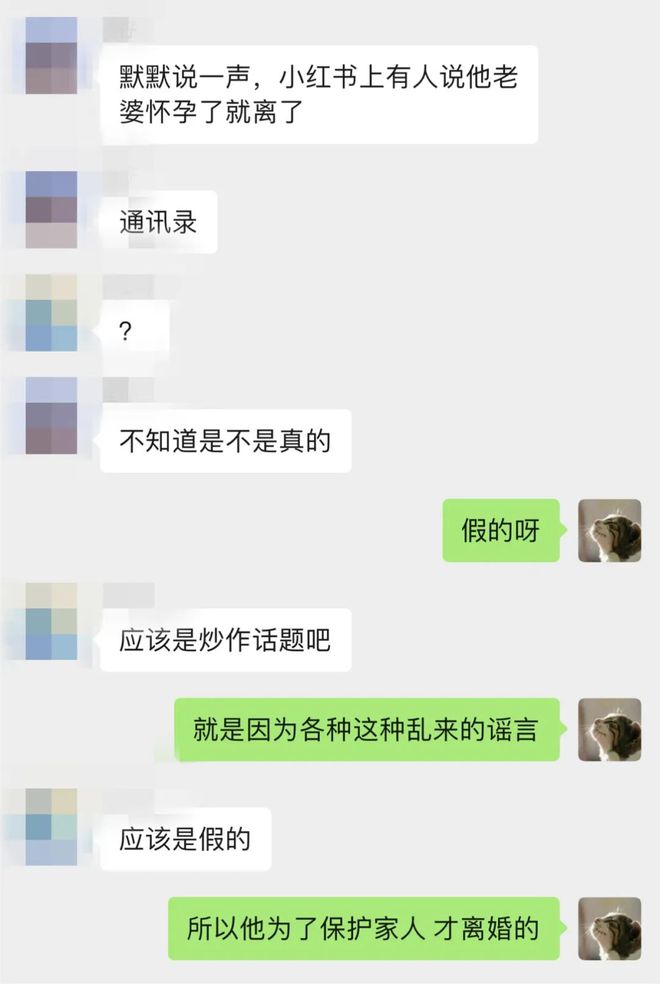Open the blurred avatar beside "通讯录"

tap(51, 209)
